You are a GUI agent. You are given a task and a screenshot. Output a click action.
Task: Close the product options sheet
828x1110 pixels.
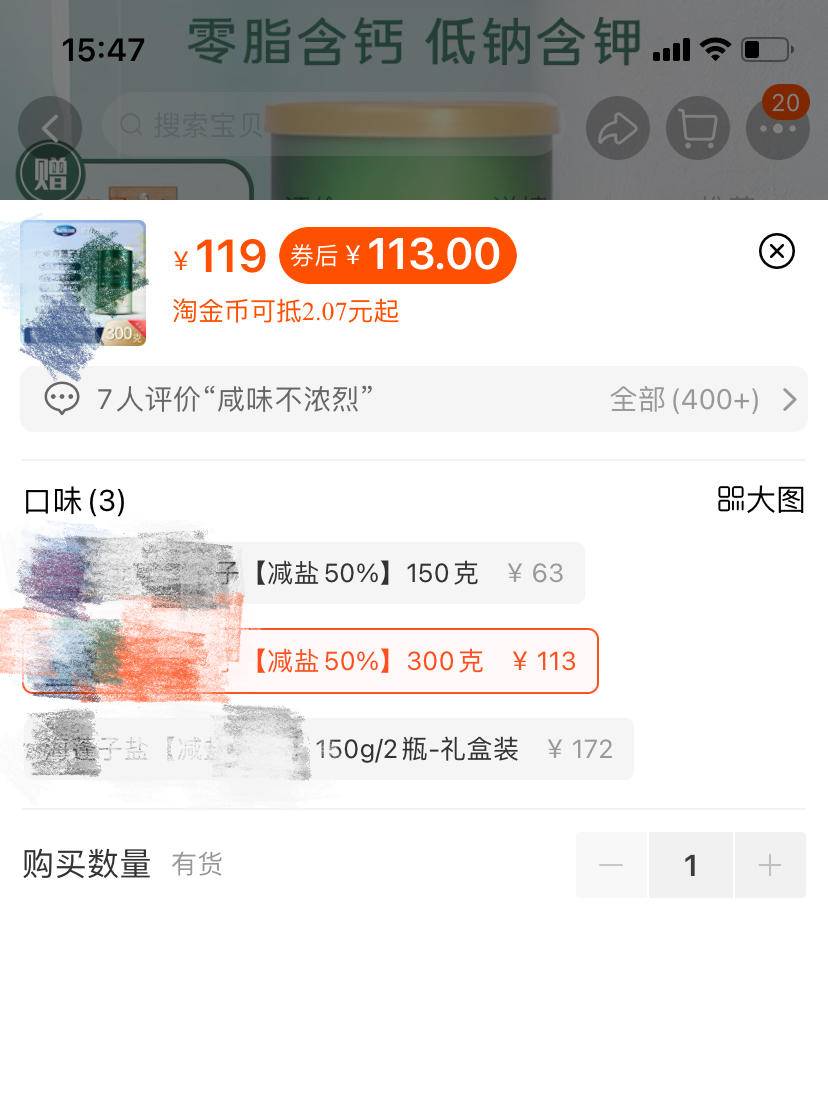tap(777, 251)
